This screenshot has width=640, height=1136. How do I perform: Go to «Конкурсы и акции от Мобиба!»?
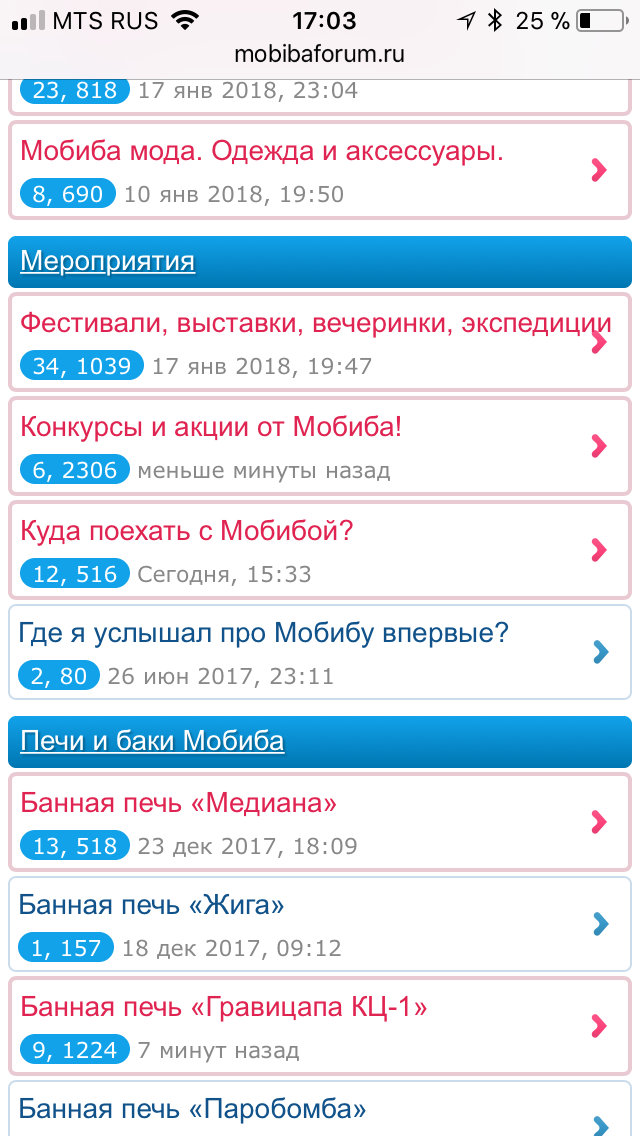tap(211, 427)
